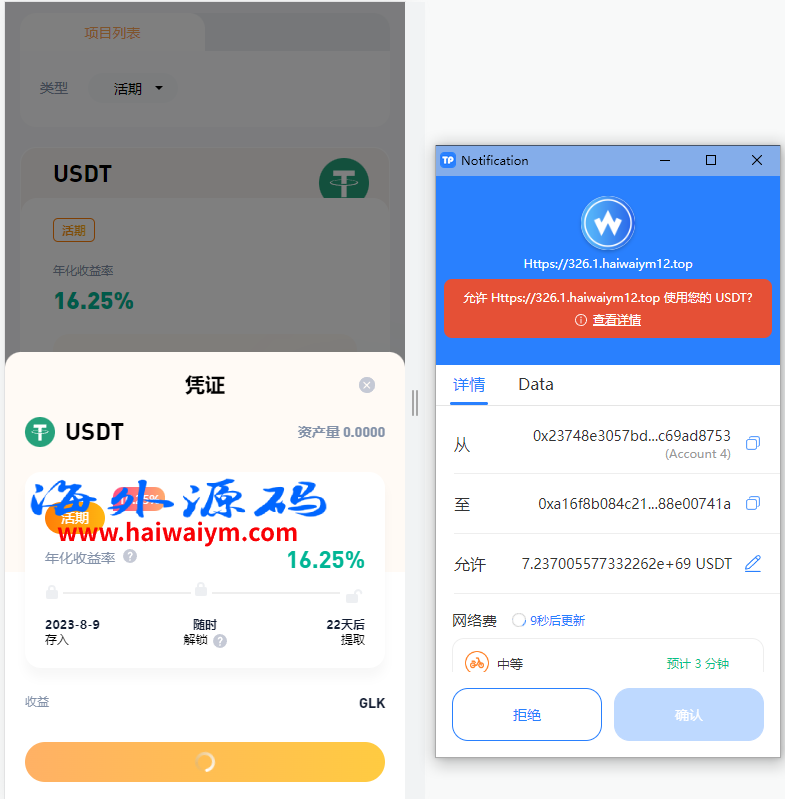
Task: Maximize the Notification window
Action: point(711,160)
